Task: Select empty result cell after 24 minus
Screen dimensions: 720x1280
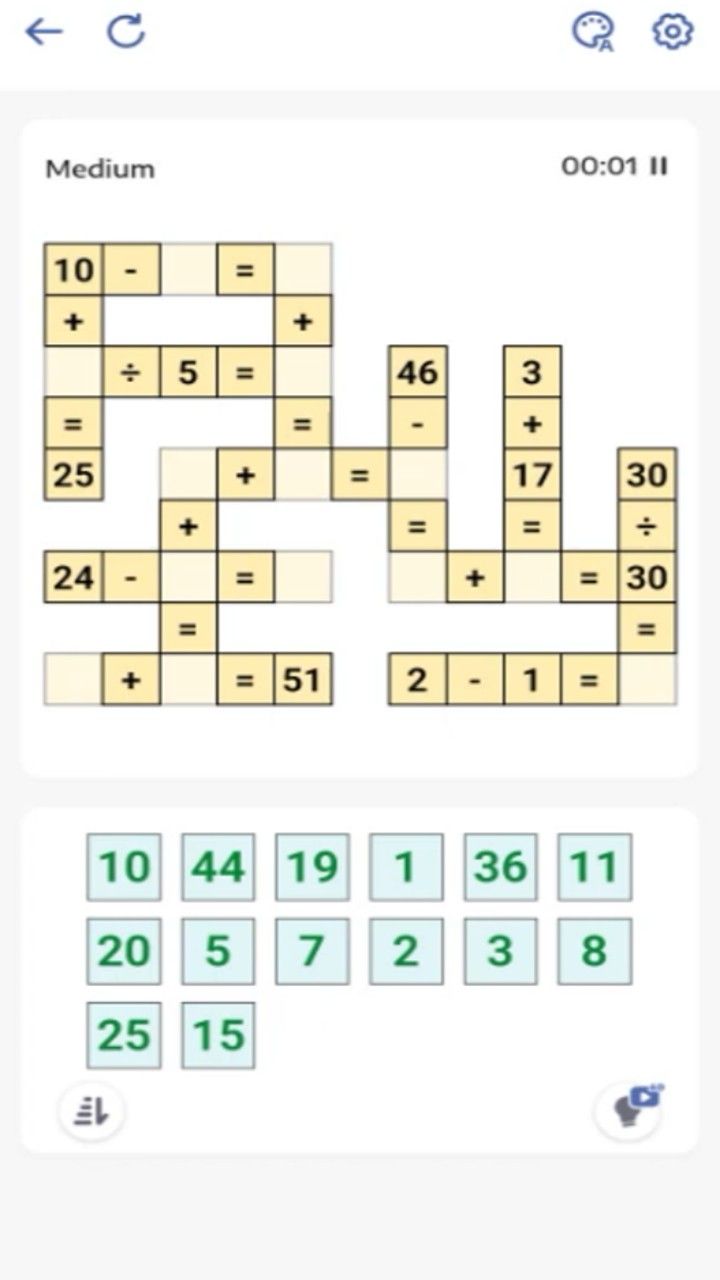Action: coord(303,577)
